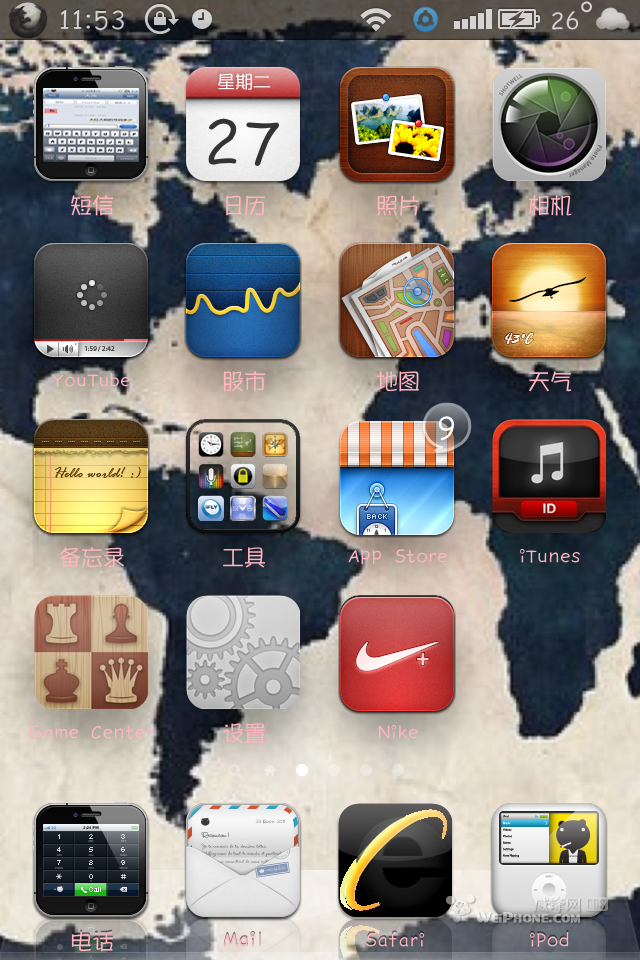Launch Safari from the dock
Image resolution: width=640 pixels, height=960 pixels.
click(x=397, y=860)
